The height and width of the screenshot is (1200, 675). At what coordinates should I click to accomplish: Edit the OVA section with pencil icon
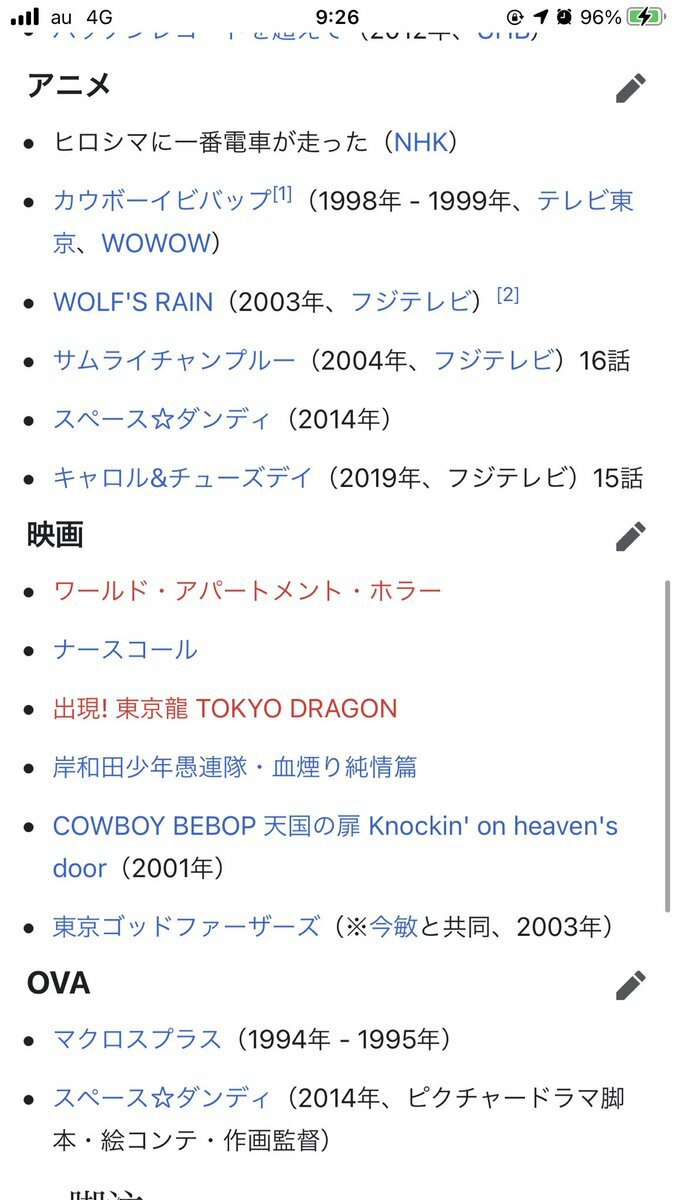coord(631,984)
